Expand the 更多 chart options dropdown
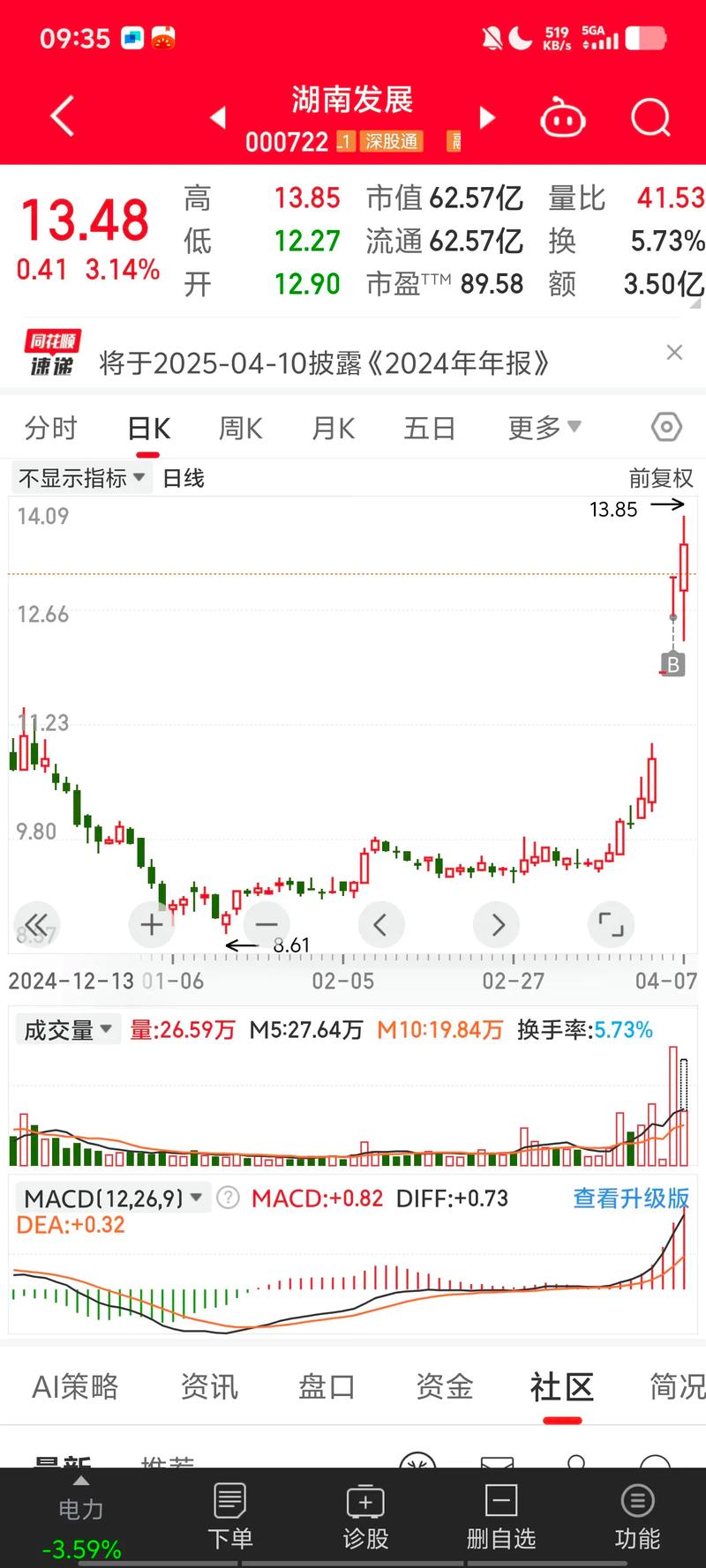 [545, 429]
